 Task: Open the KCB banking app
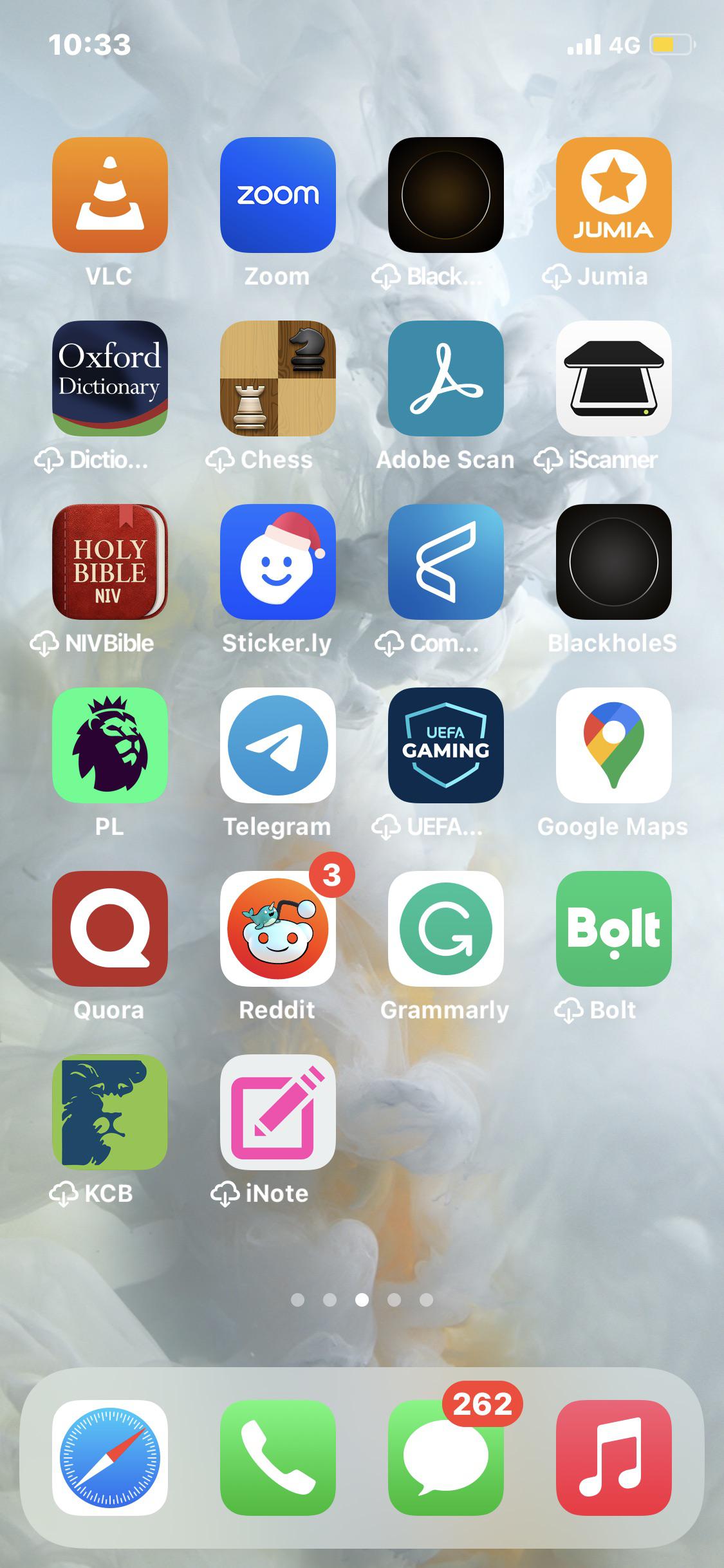click(x=109, y=1112)
